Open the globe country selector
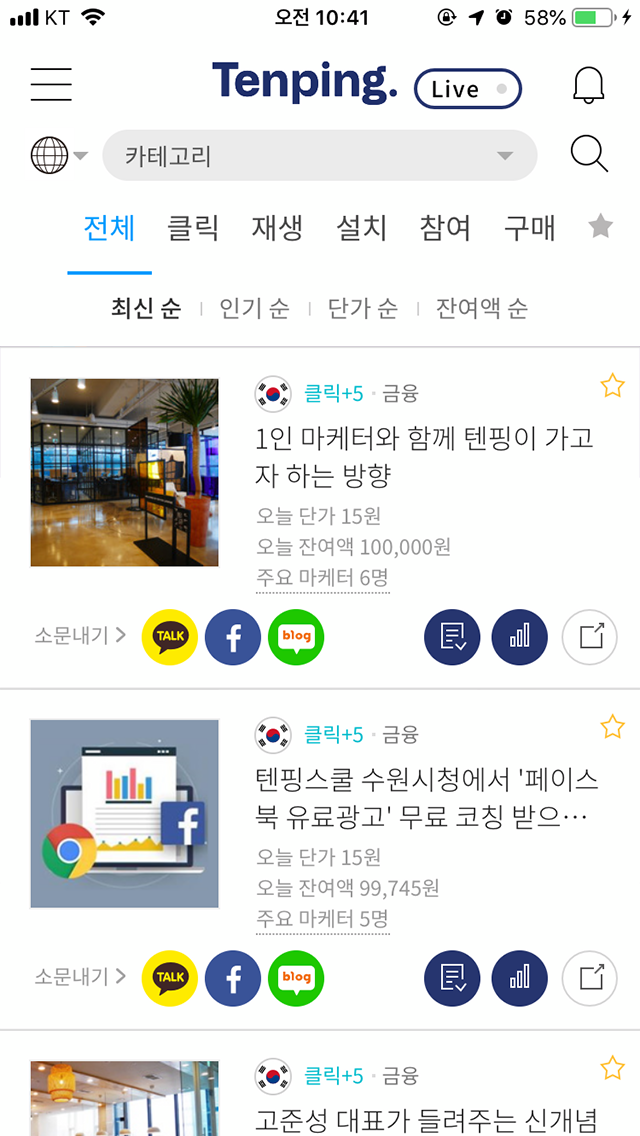Image resolution: width=640 pixels, height=1136 pixels. coord(58,155)
